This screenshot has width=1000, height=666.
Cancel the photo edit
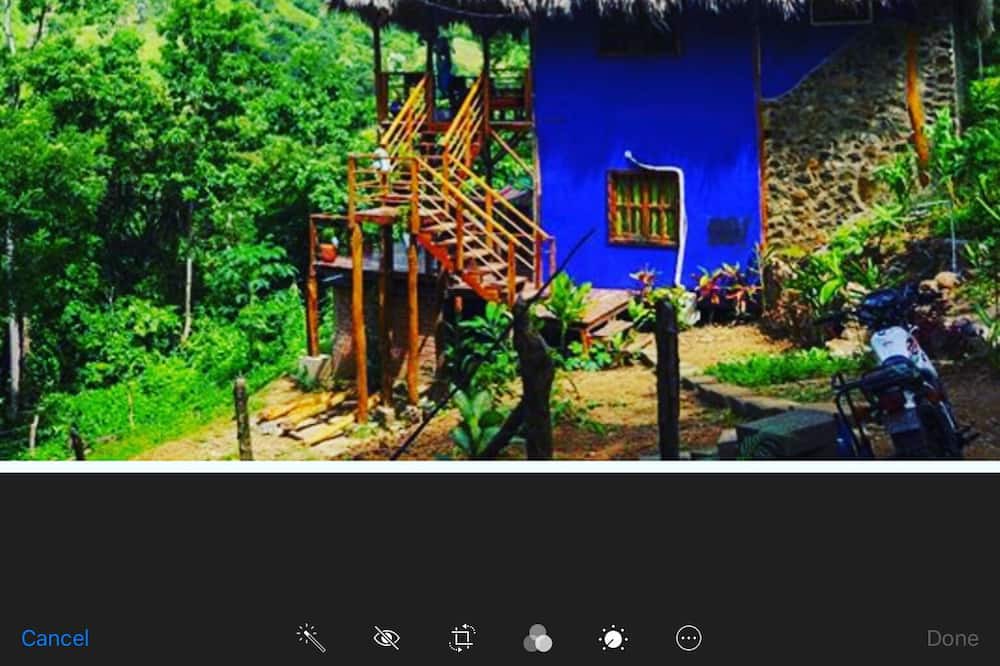[x=55, y=638]
